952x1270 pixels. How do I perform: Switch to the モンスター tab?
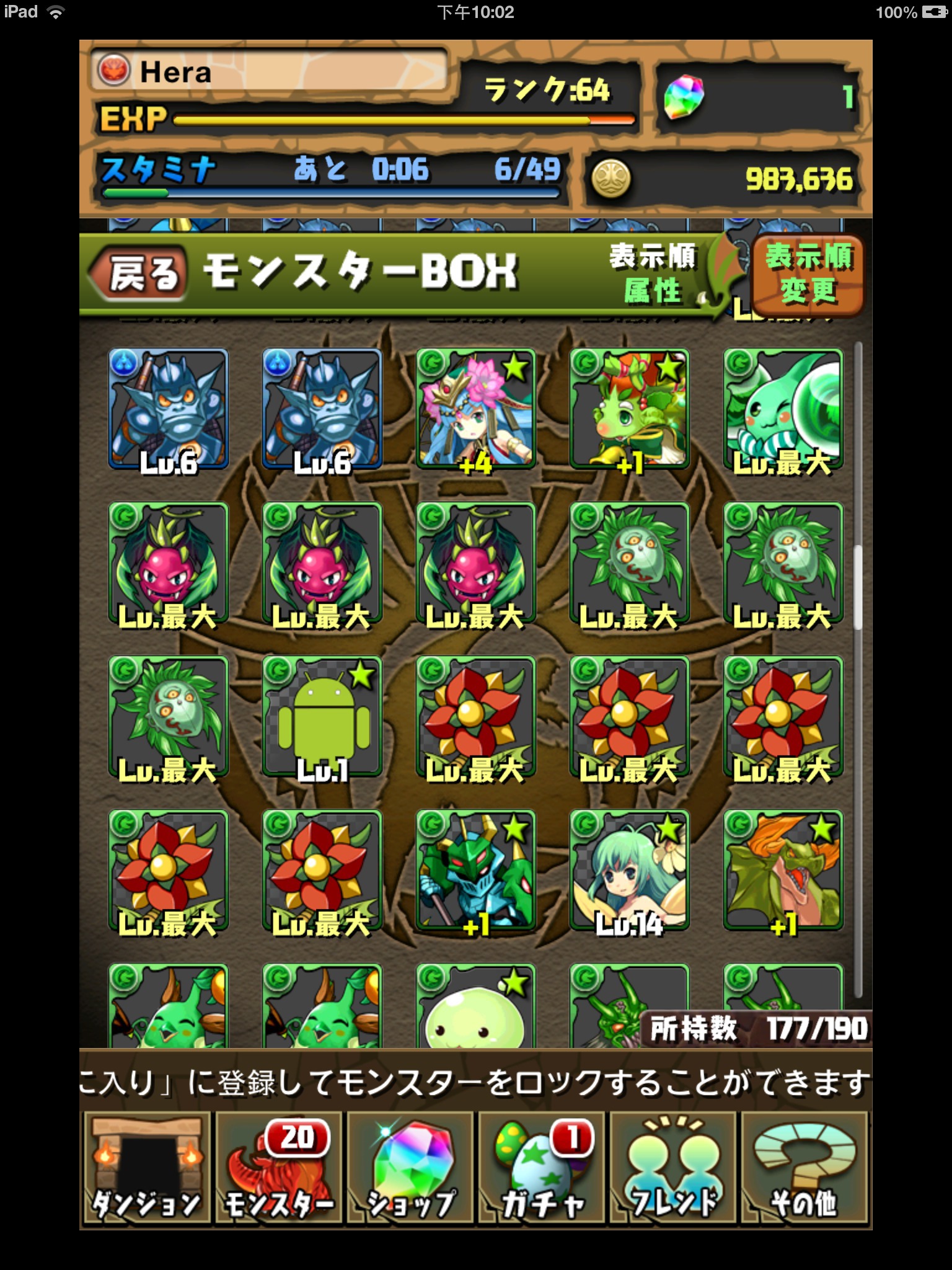[279, 1168]
